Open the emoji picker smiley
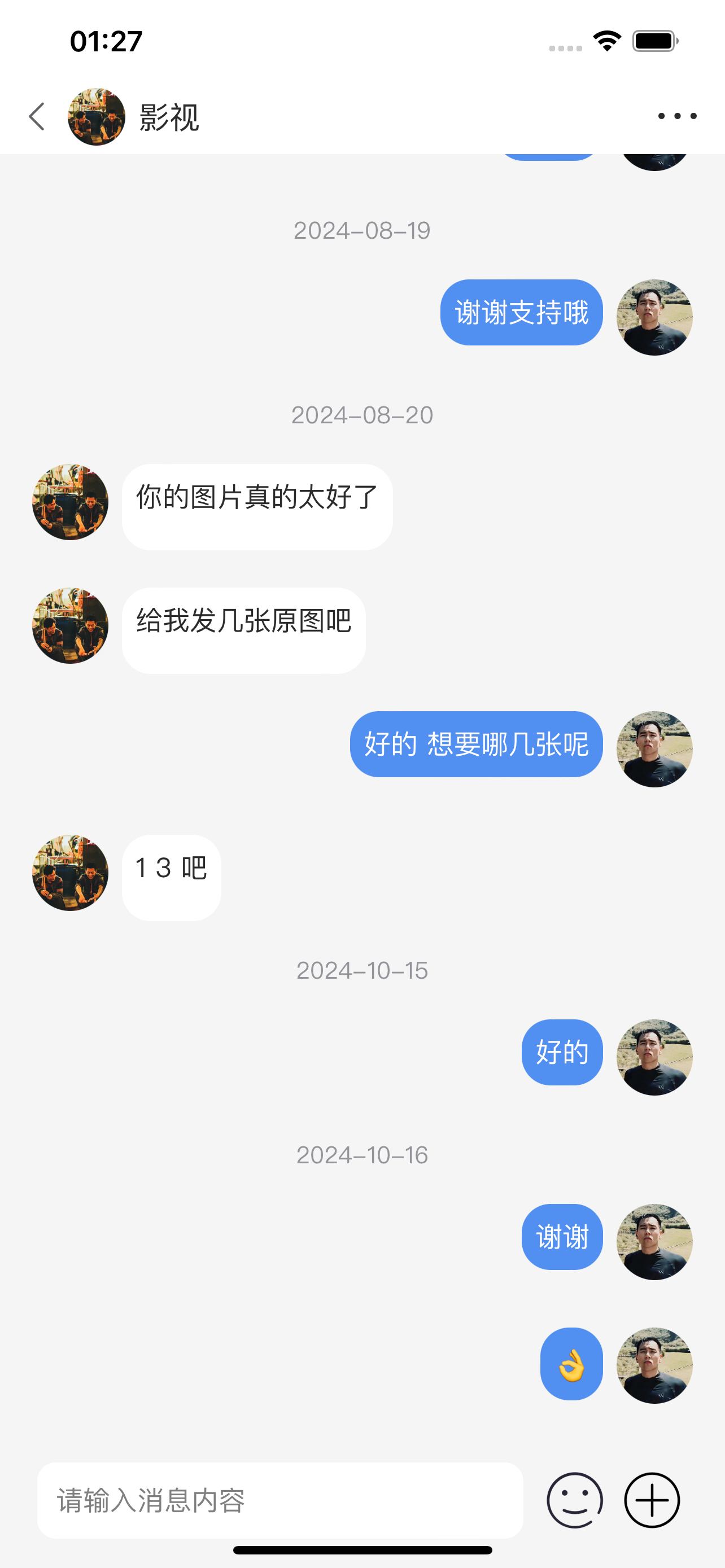 575,1500
